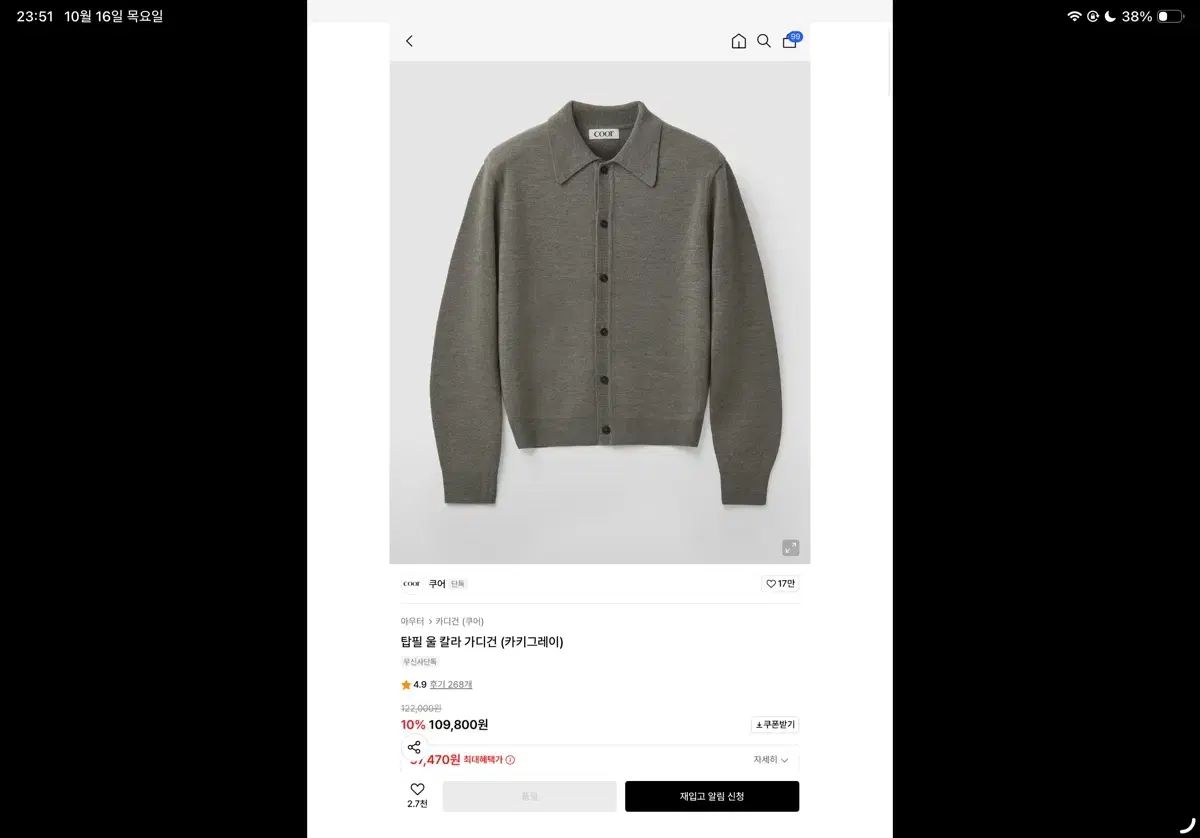This screenshot has height=838, width=1200.
Task: Tap the 쿠폰받기 button
Action: [x=775, y=724]
